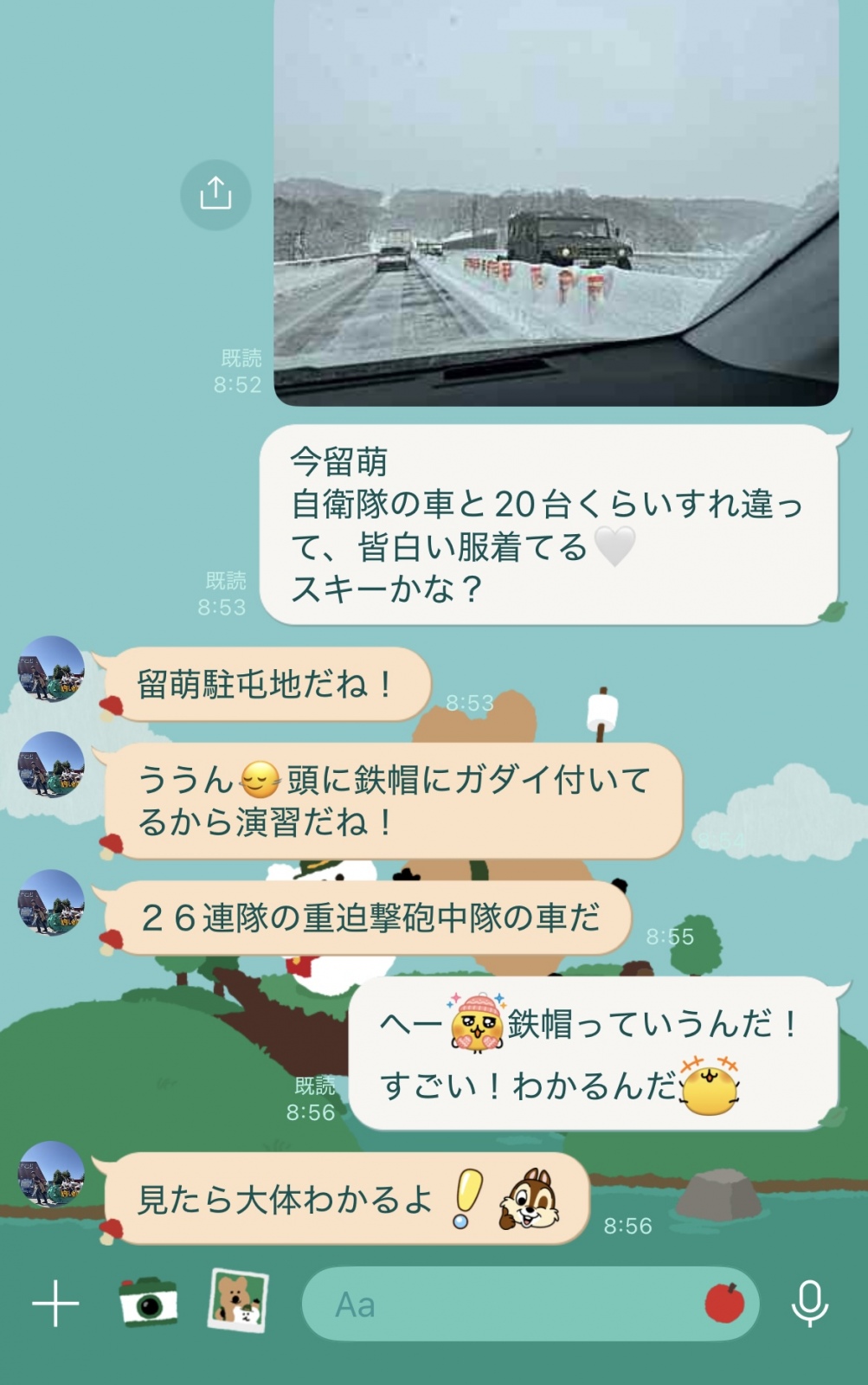Start a voice message recording
868x1385 pixels.
click(809, 1303)
